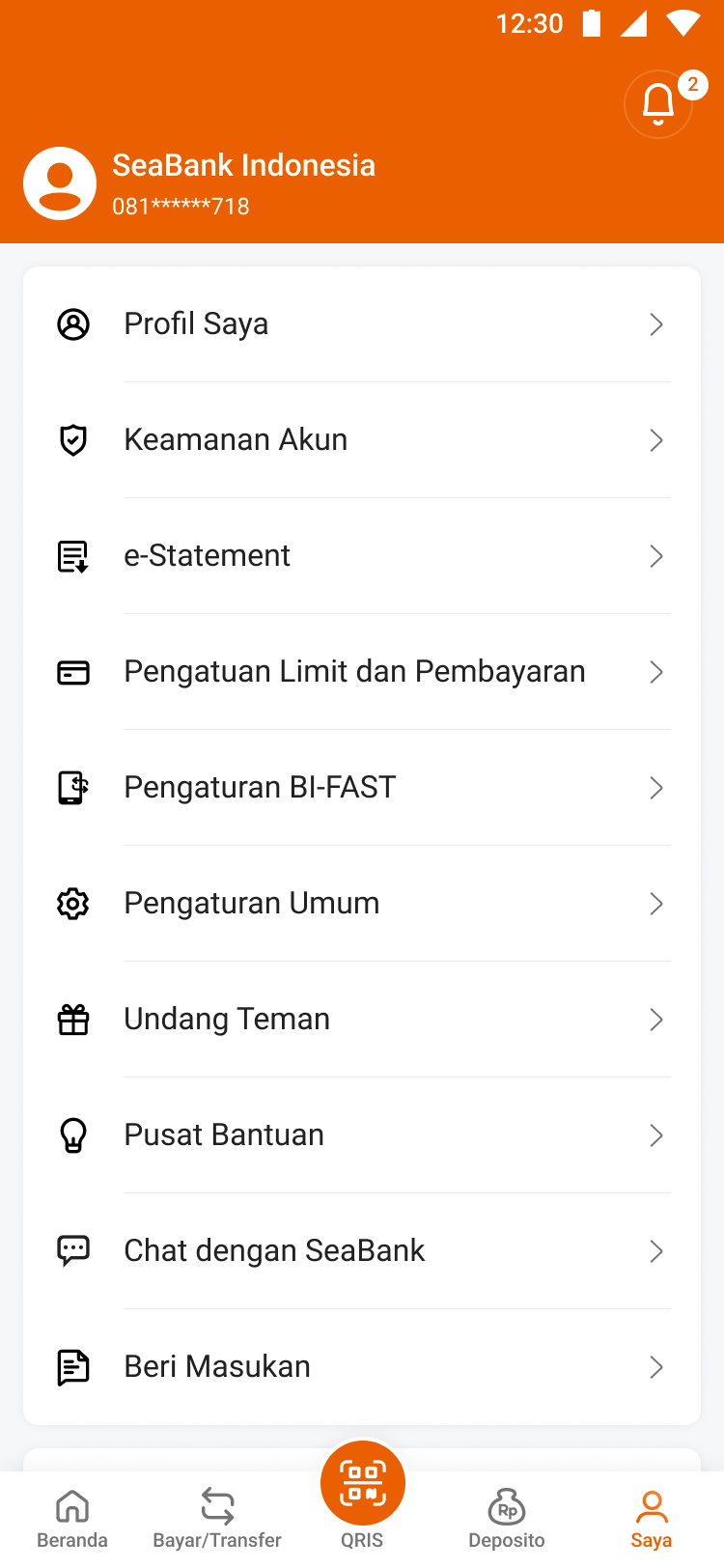Switch to the Bayar/Transfer tab
The height and width of the screenshot is (1568, 724).
(x=217, y=1520)
